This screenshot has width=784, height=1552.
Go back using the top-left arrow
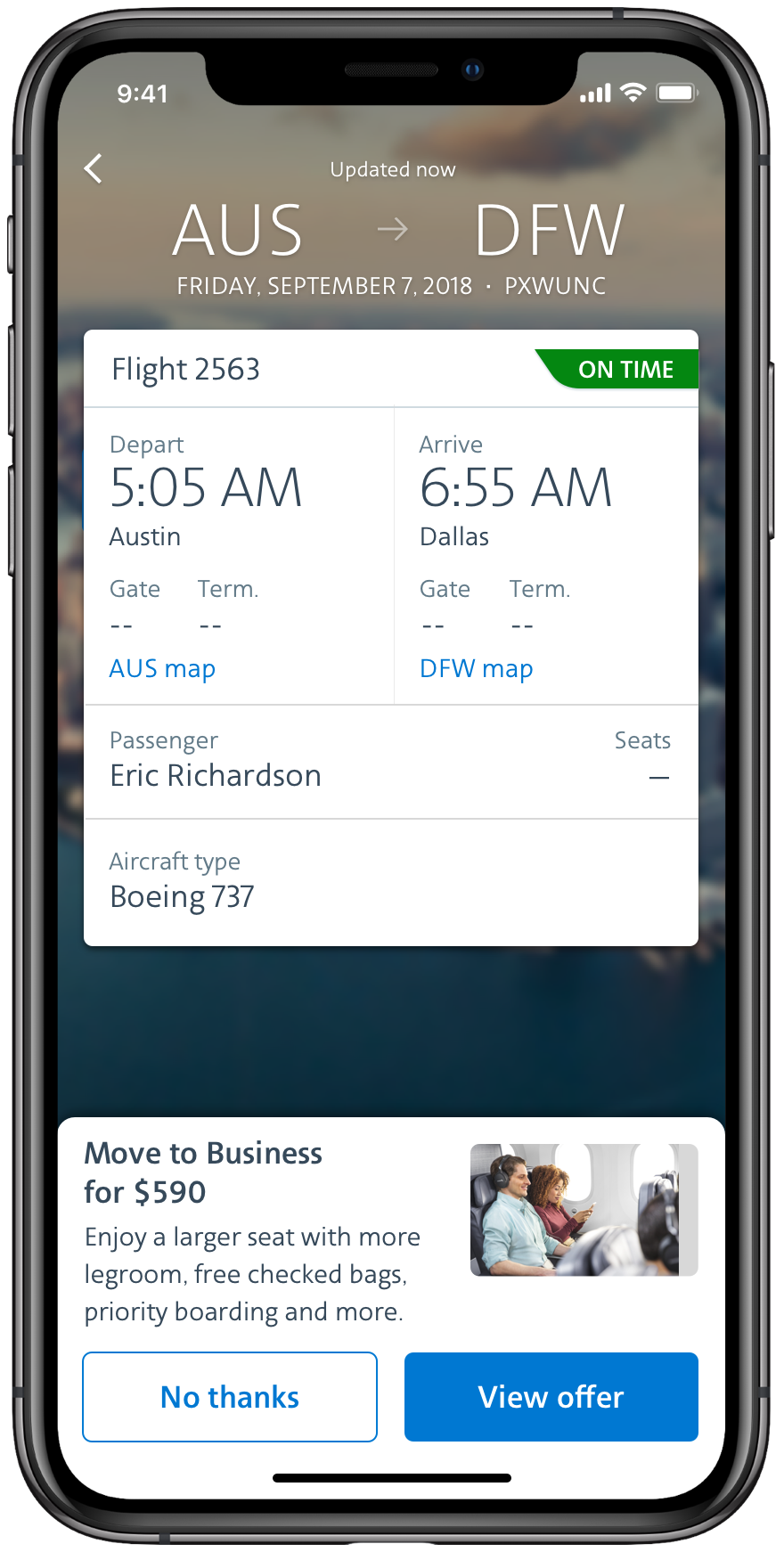pyautogui.click(x=94, y=168)
